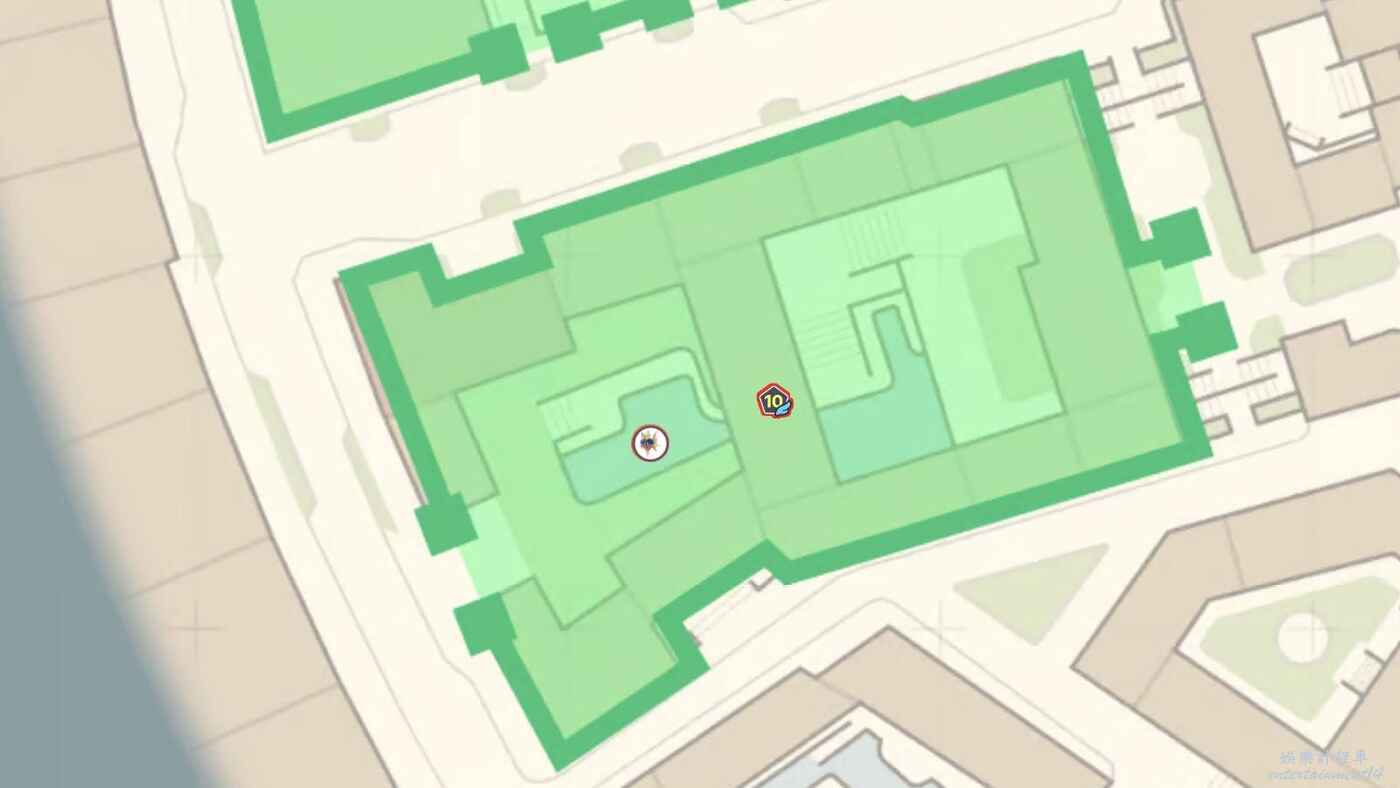Tap the round creature marker on the map

650,442
